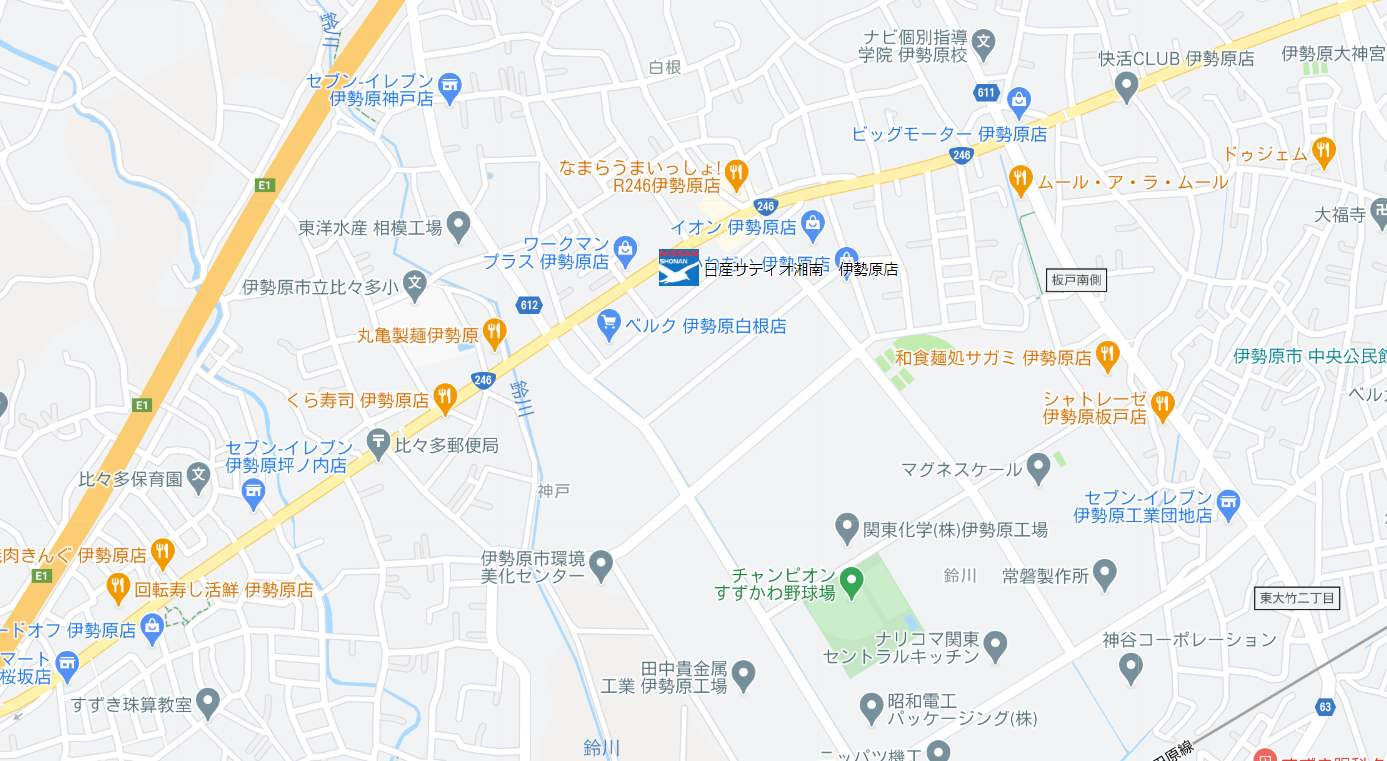Select the ワークマンプラス 伊勢原店 pin
This screenshot has height=761, width=1387.
(626, 248)
